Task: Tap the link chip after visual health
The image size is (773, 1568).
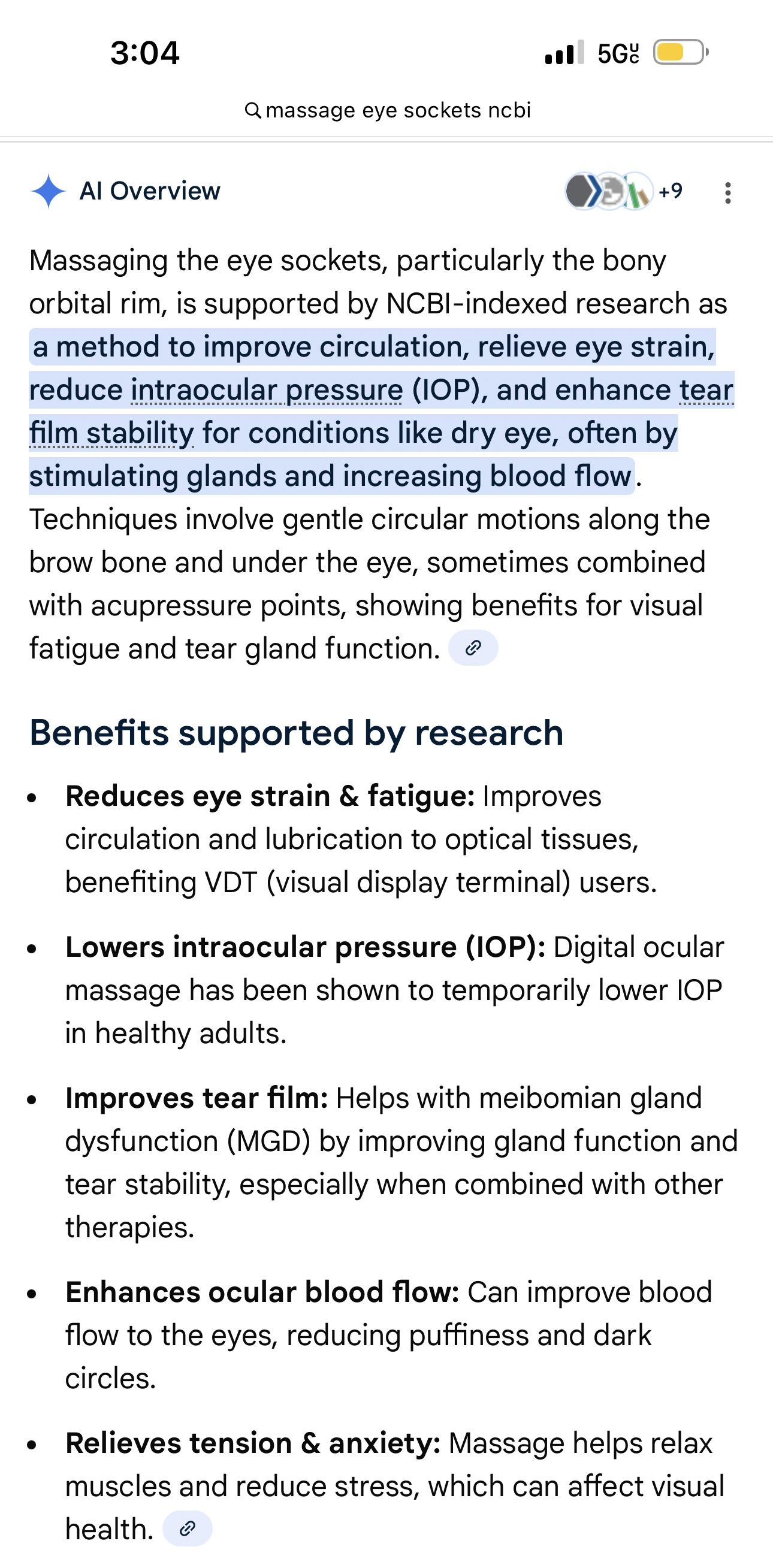Action: pyautogui.click(x=188, y=1528)
